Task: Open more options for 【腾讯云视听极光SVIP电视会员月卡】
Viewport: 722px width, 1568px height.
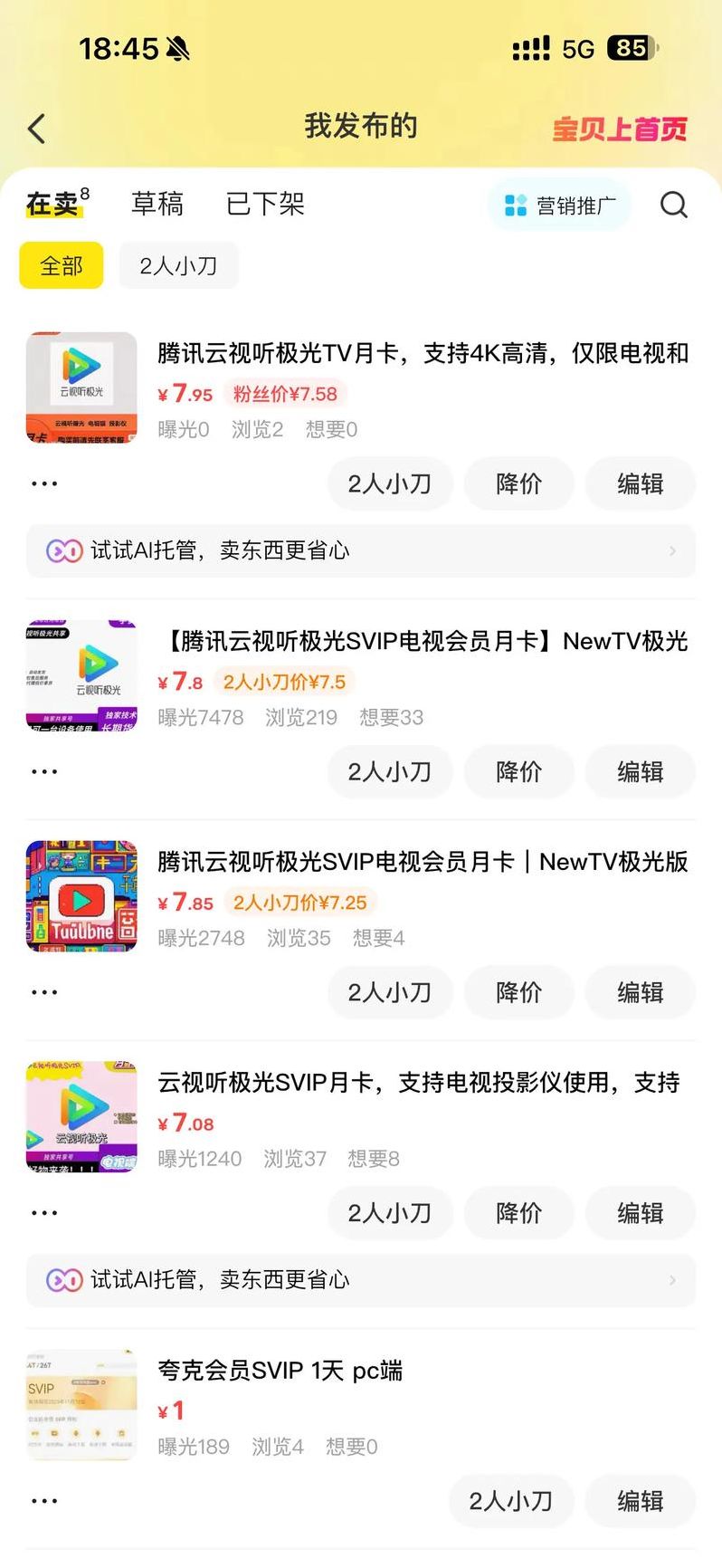Action: (44, 772)
